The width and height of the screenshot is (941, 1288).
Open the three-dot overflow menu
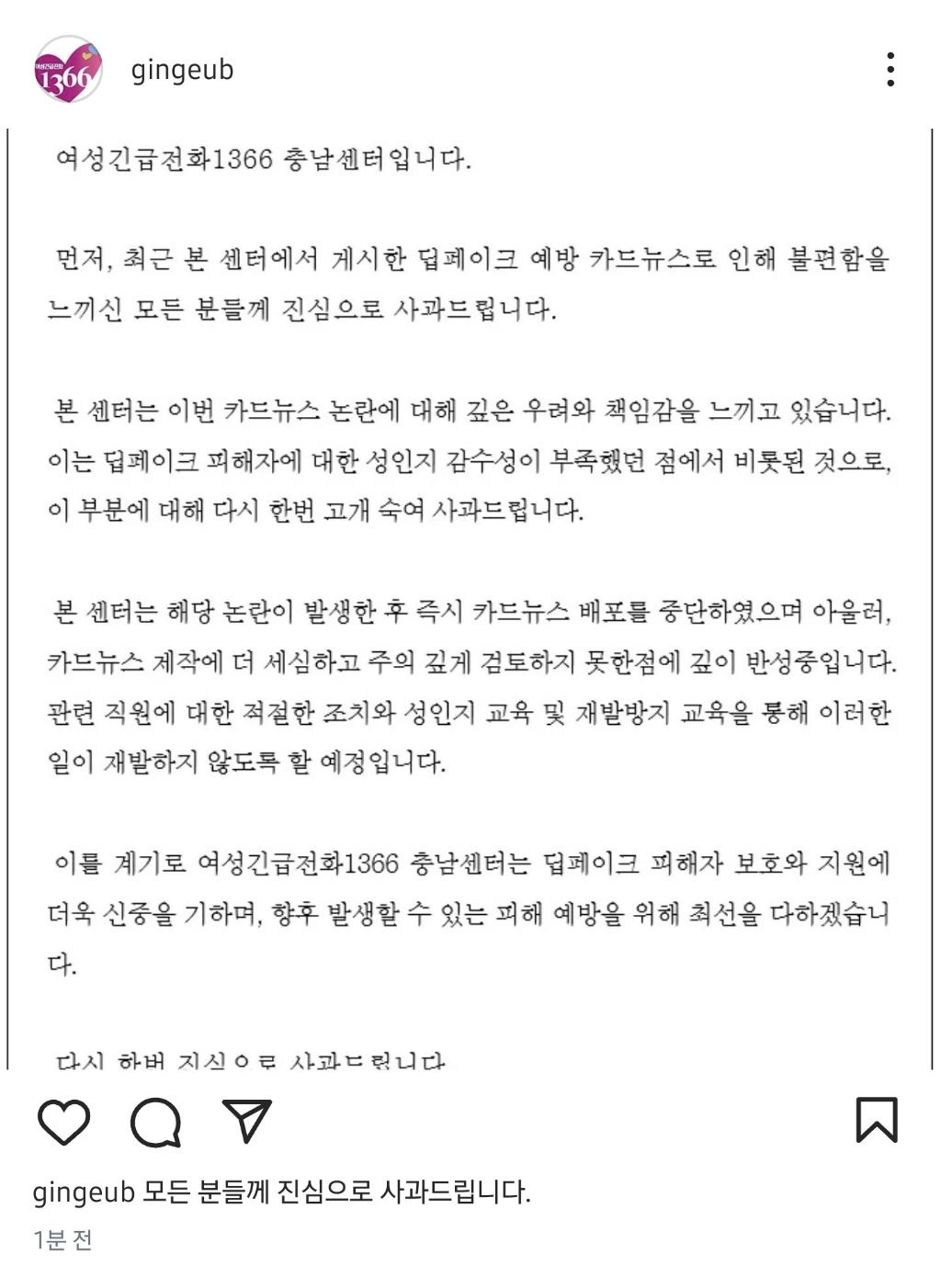890,70
